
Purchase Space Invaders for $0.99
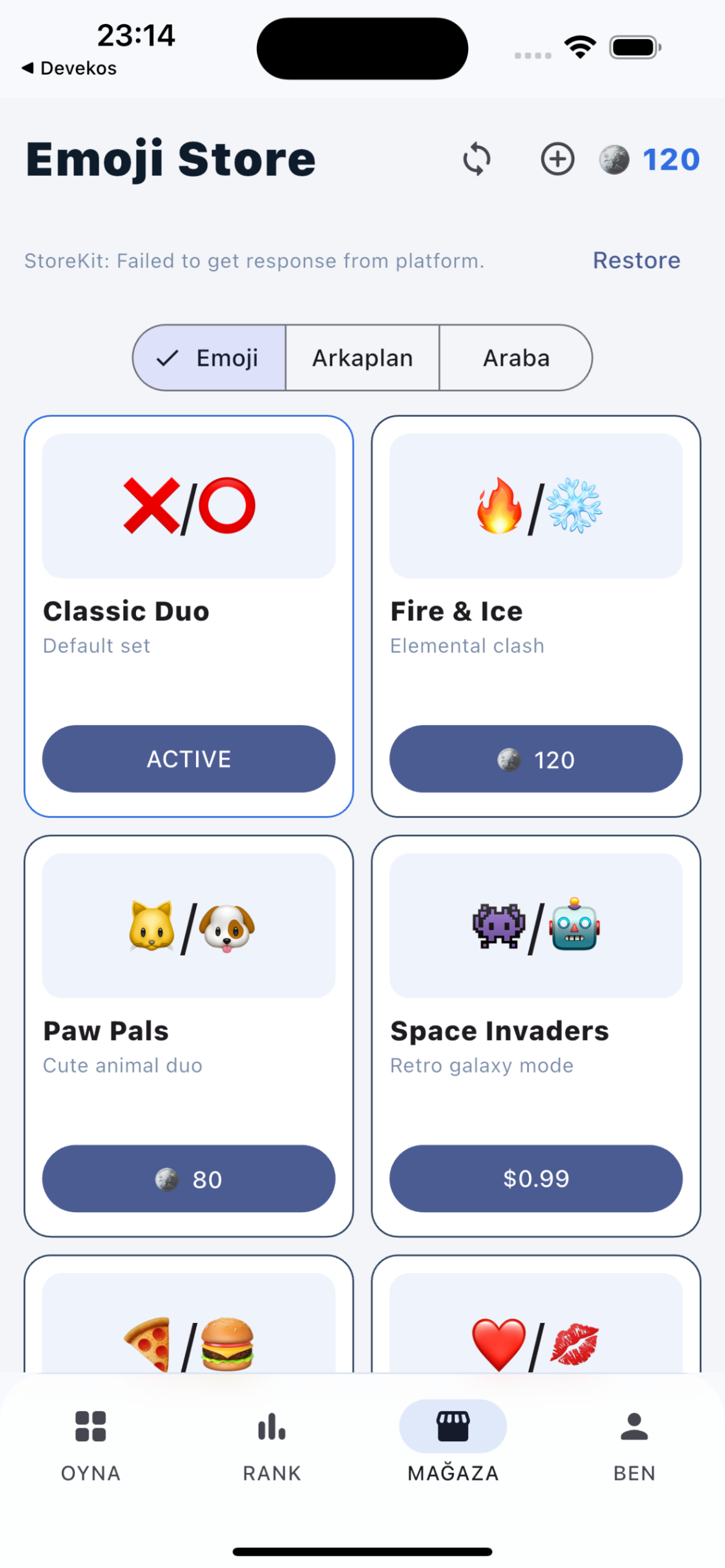[536, 1178]
